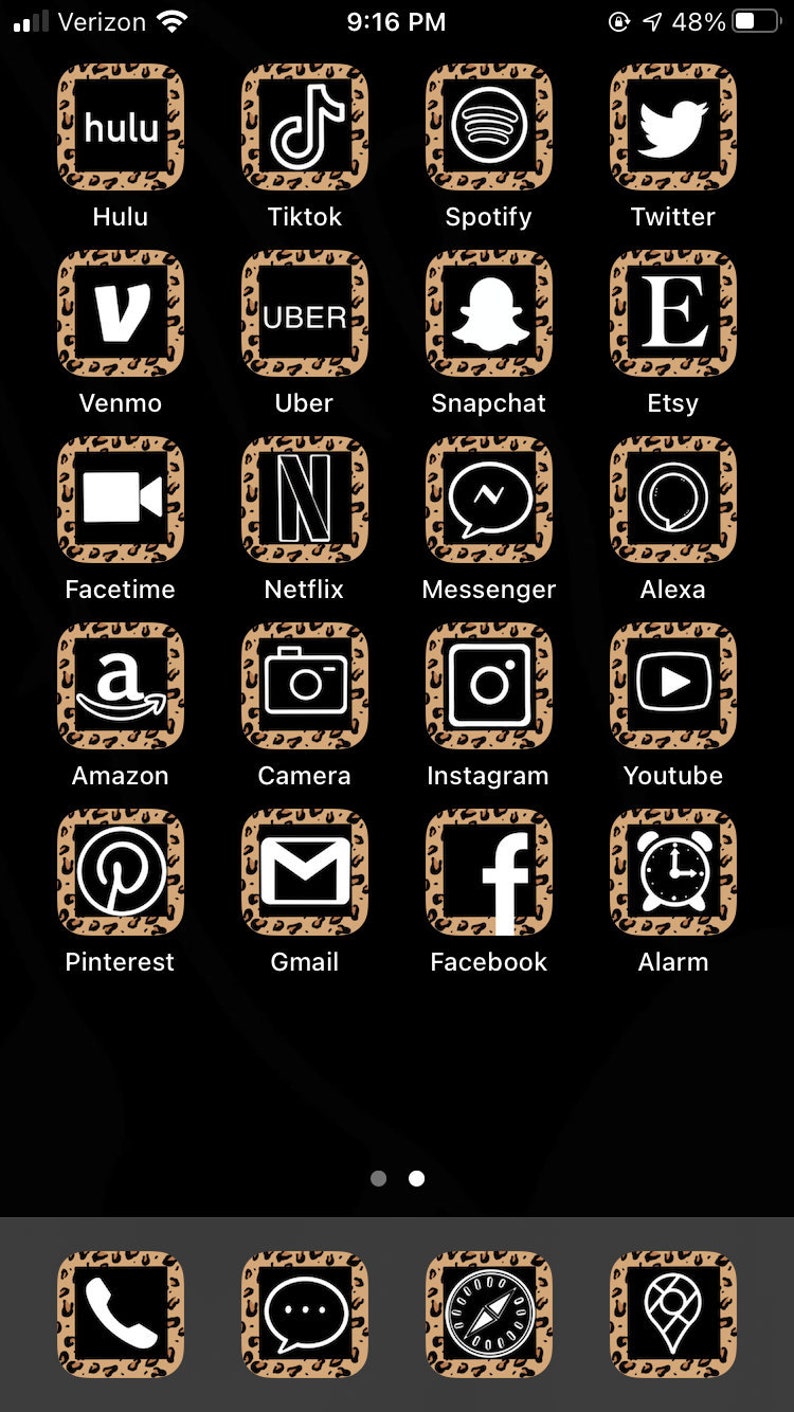The image size is (794, 1412).
Task: Open the Hulu app
Action: point(120,127)
